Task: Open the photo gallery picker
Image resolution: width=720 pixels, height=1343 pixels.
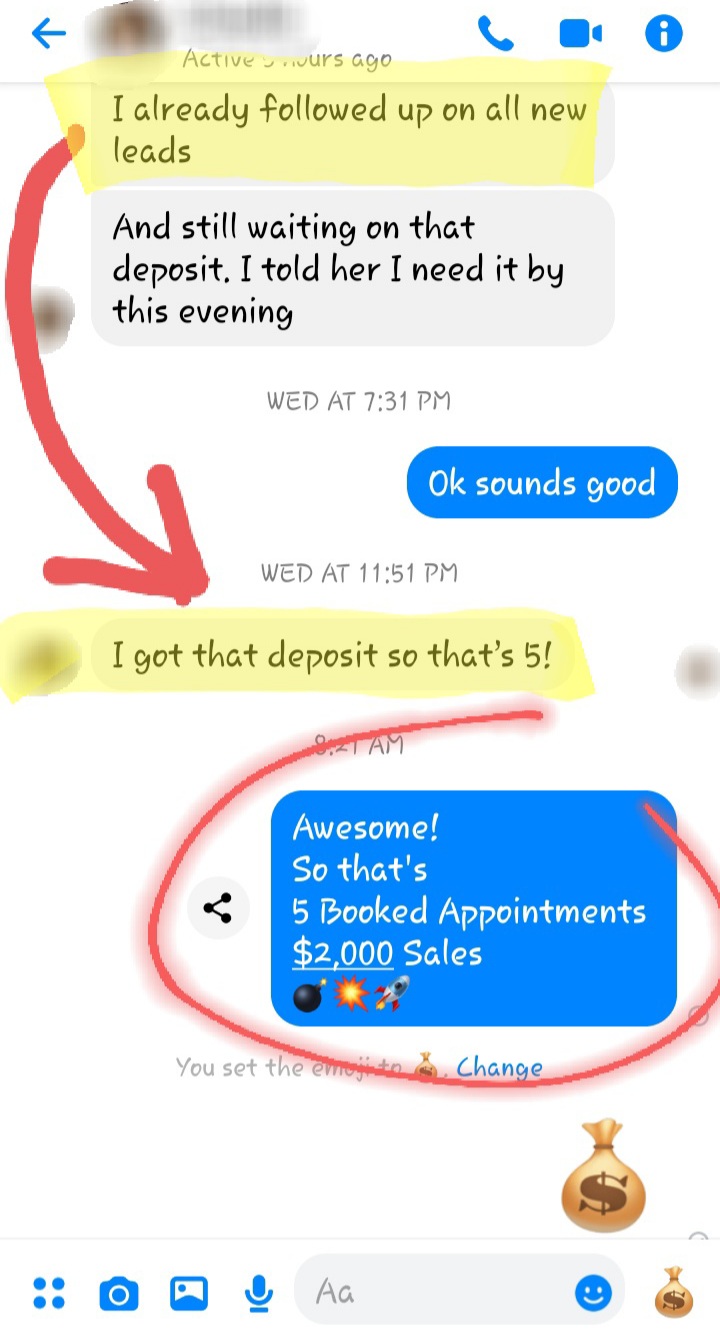Action: 189,1294
